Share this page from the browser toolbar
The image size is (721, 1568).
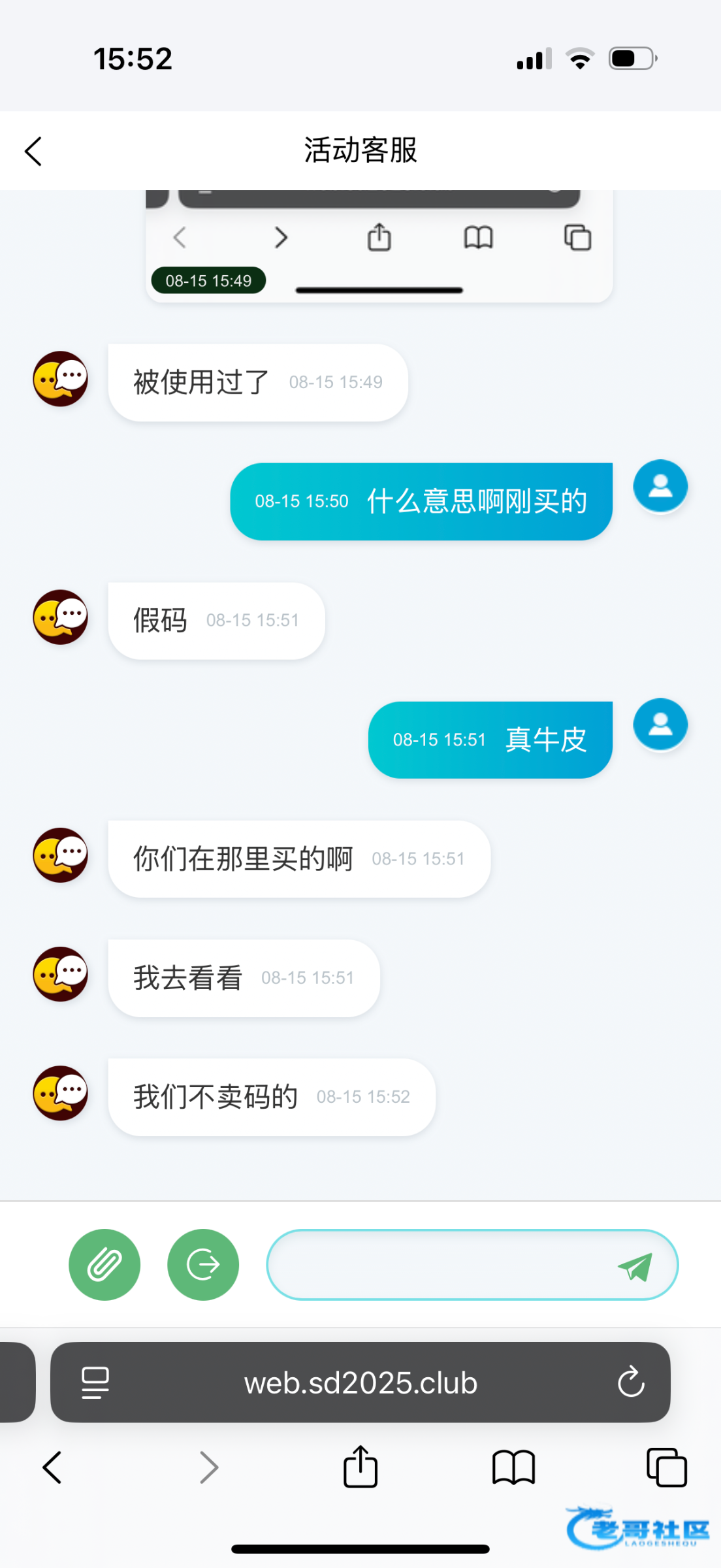[x=360, y=1467]
